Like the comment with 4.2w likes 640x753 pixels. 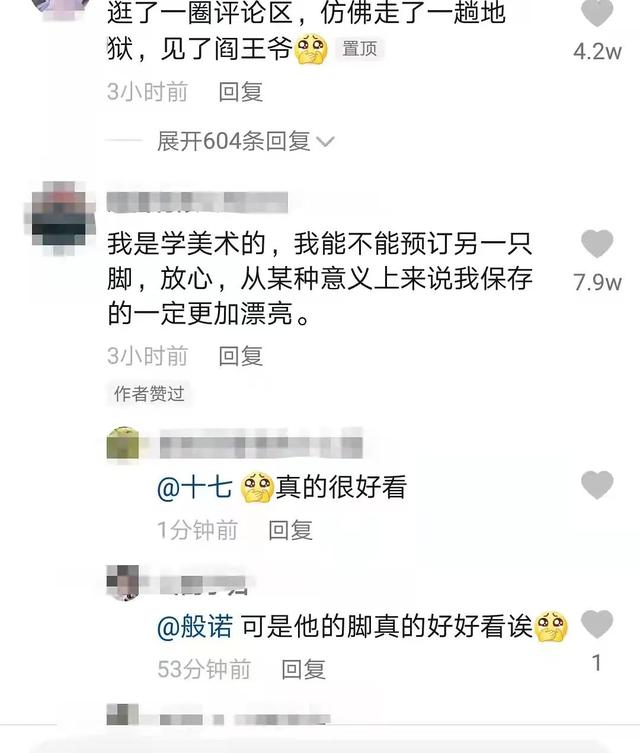[597, 14]
